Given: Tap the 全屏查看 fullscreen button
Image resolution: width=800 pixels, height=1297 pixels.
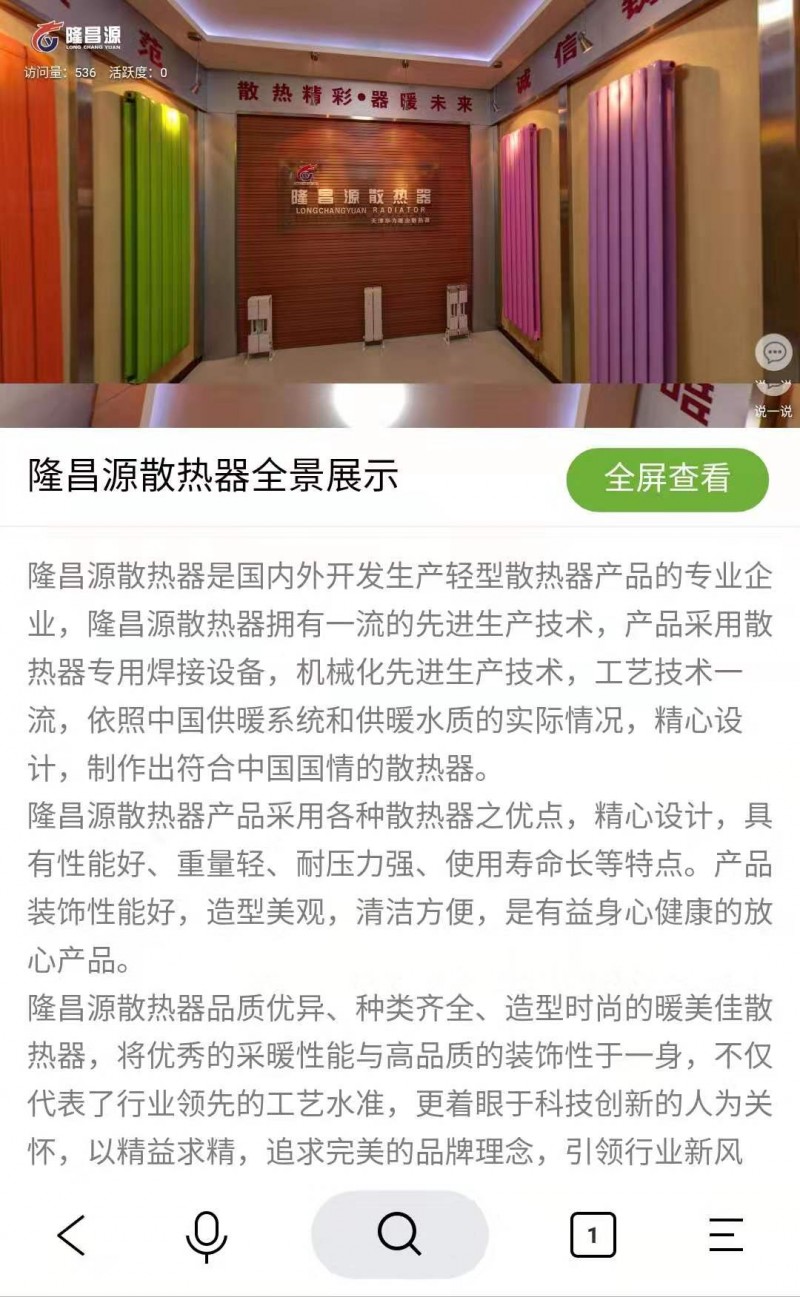Looking at the screenshot, I should (667, 479).
